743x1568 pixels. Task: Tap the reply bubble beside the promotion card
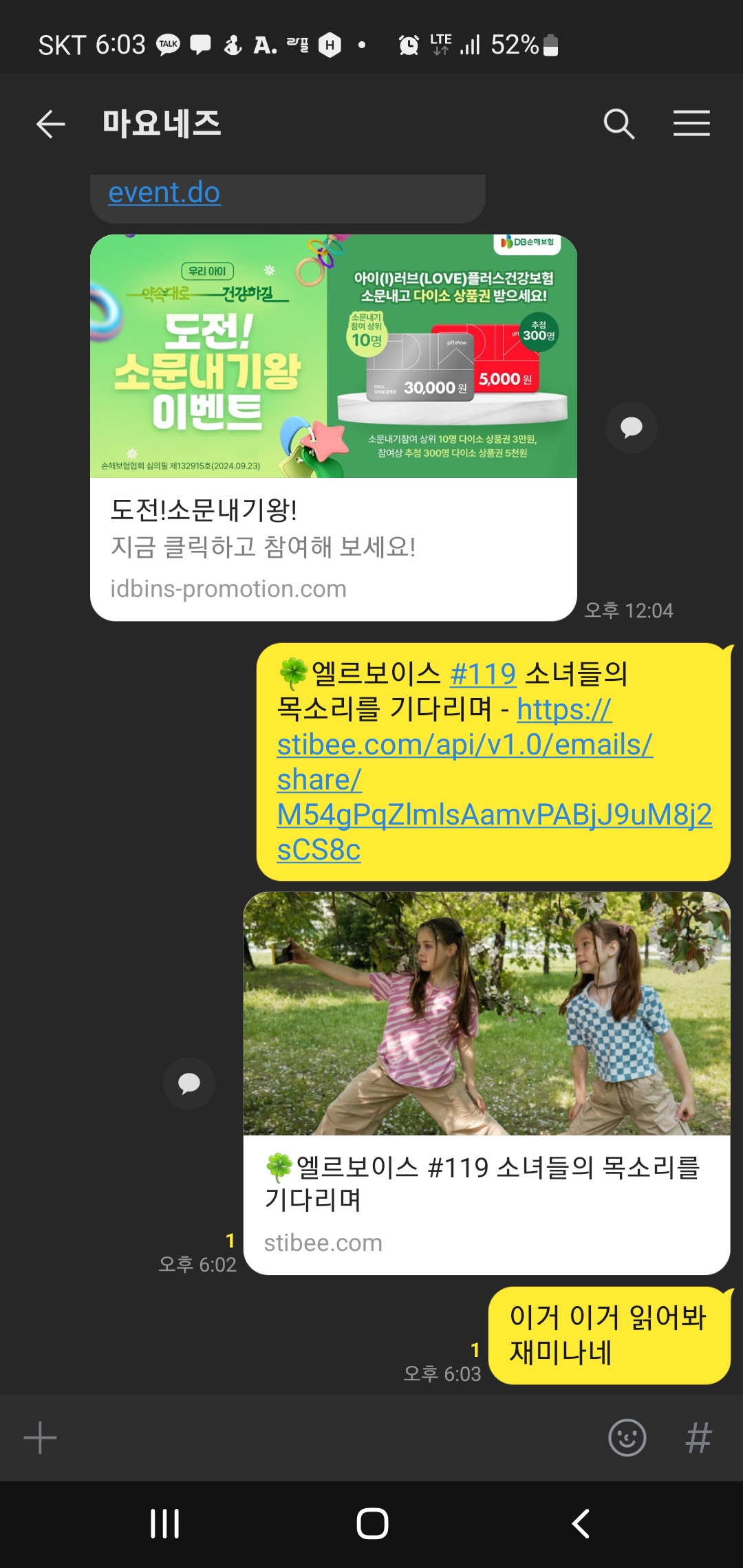tap(631, 428)
